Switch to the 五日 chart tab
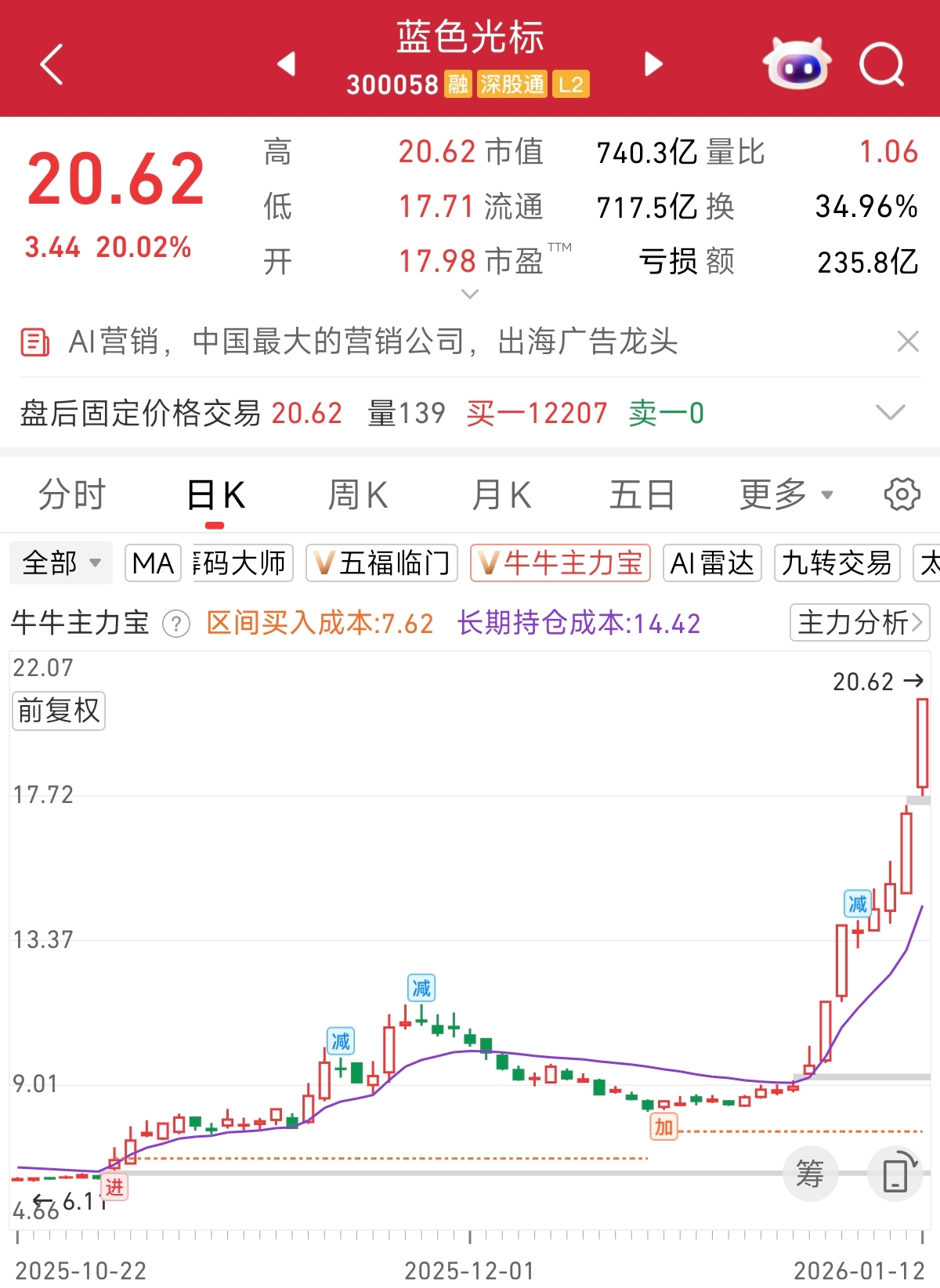This screenshot has height=1288, width=940. pyautogui.click(x=642, y=495)
